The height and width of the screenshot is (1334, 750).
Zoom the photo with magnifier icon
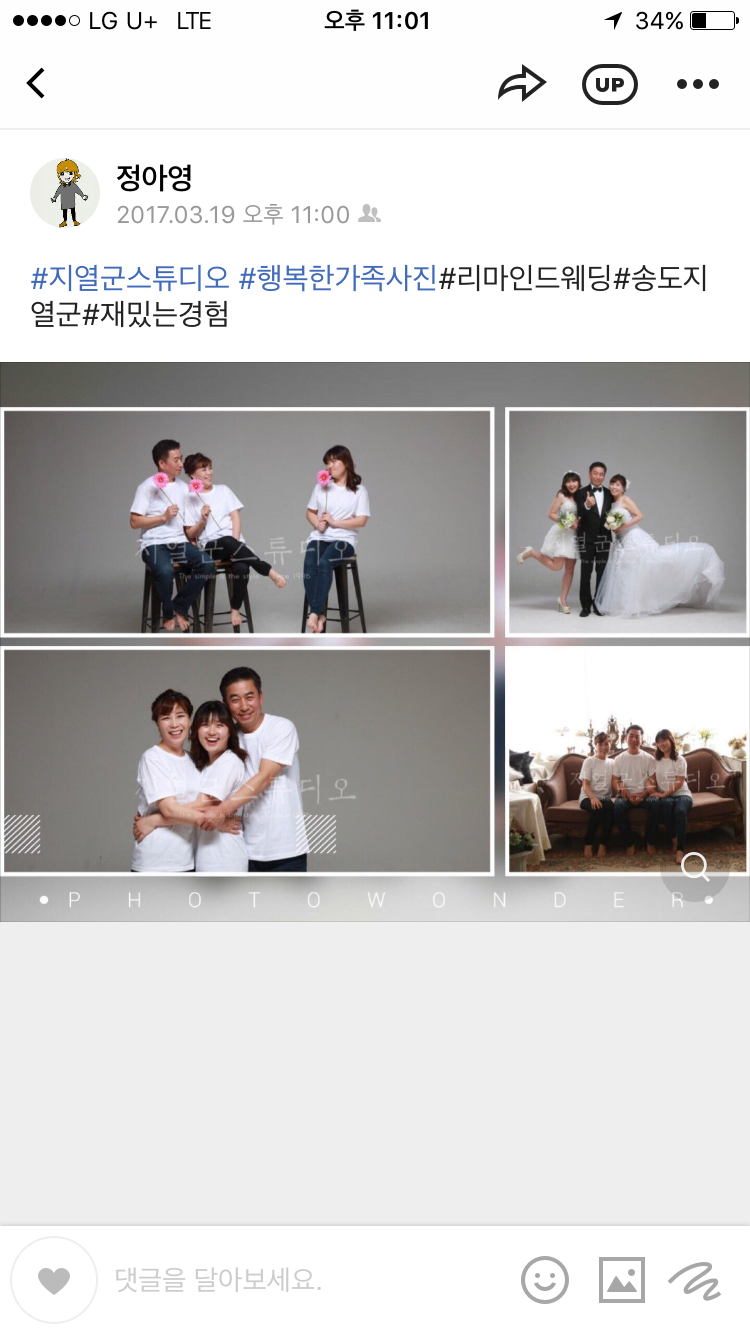click(x=694, y=867)
